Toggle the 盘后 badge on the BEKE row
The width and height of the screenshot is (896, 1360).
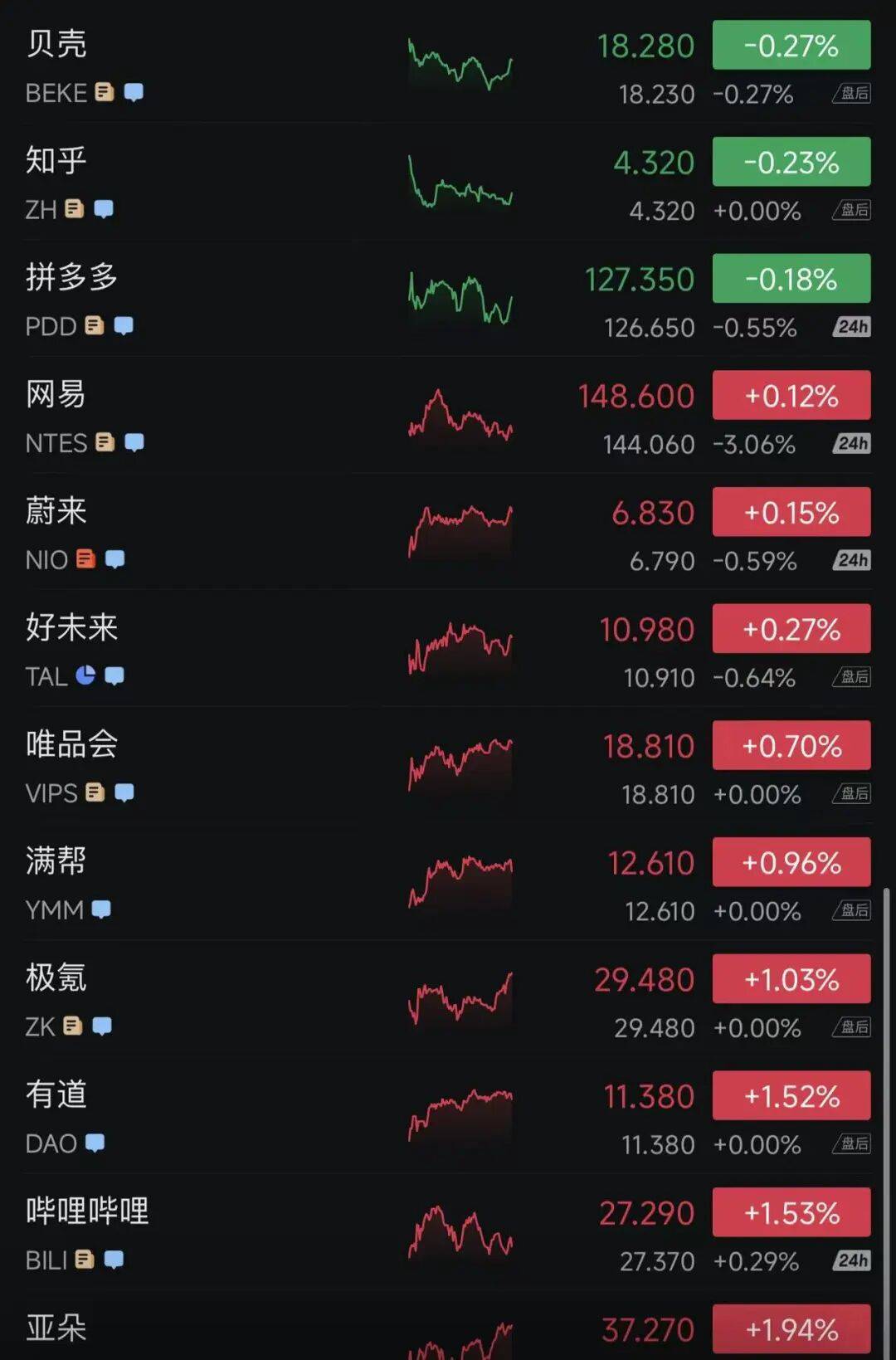coord(853,95)
